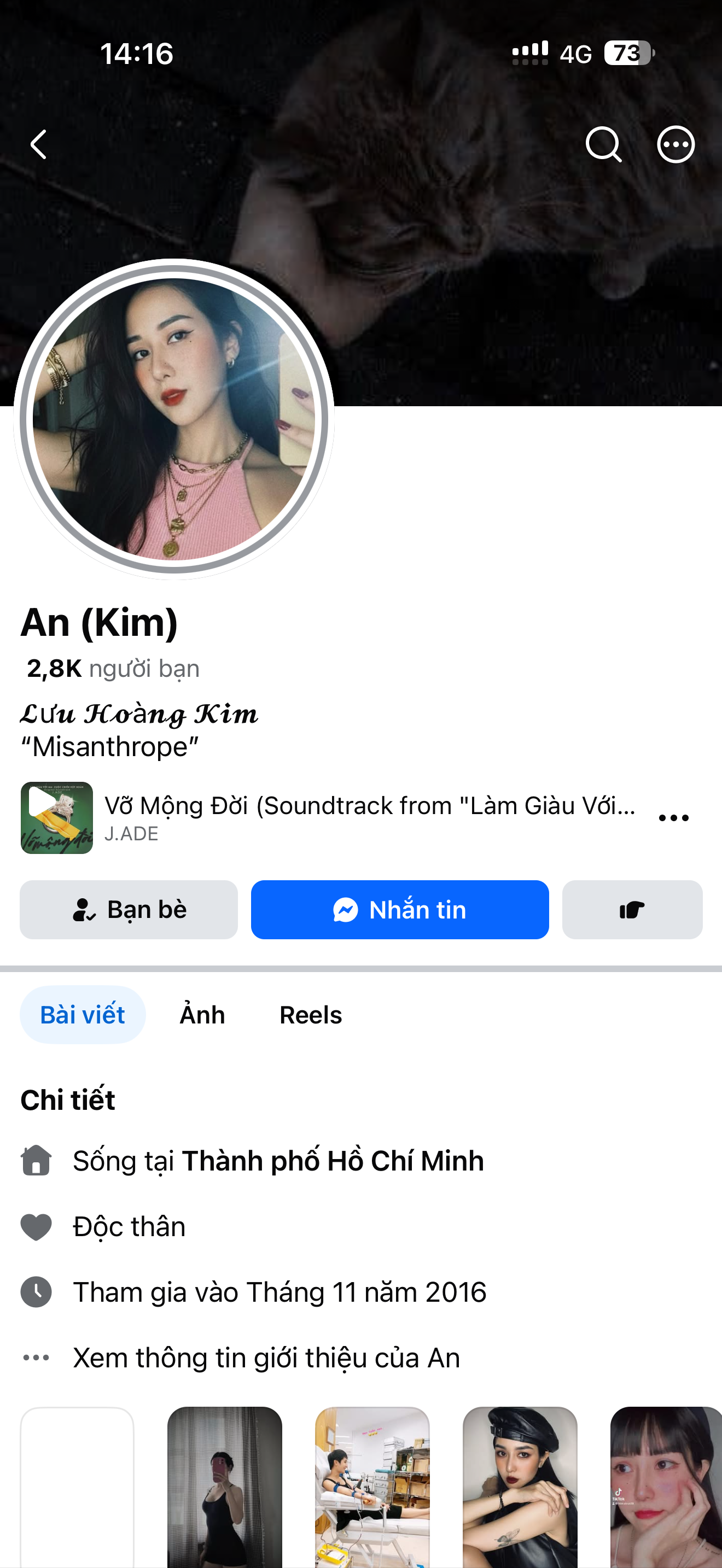
Task: Send a message with Nhắn tin
Action: [x=399, y=909]
